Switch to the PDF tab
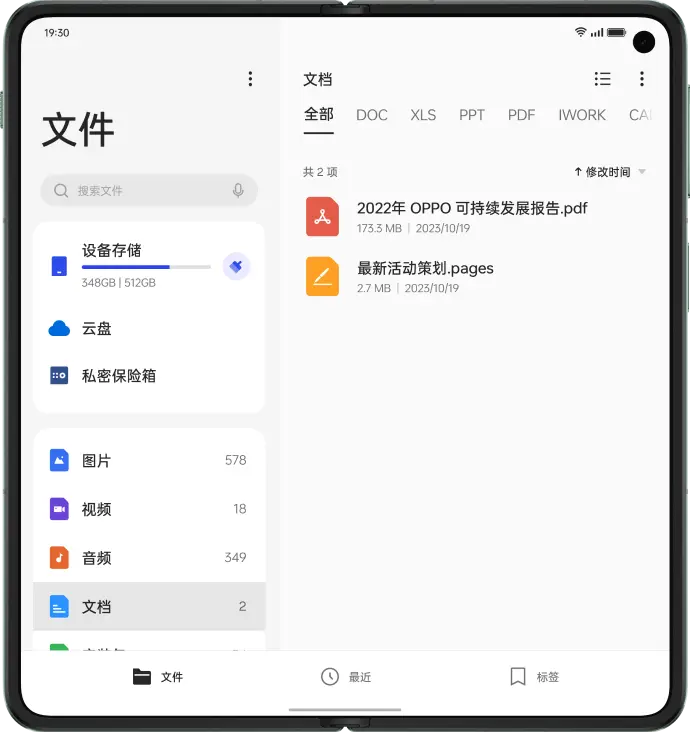 coord(521,115)
